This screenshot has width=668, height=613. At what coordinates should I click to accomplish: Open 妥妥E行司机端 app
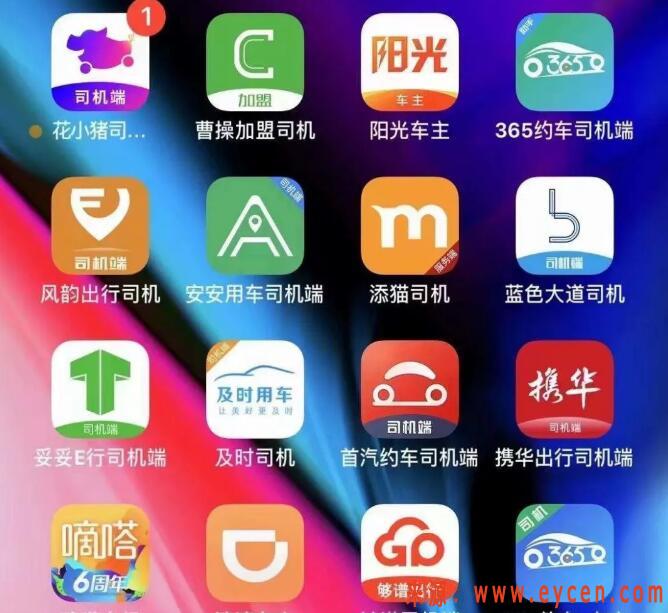[x=100, y=389]
